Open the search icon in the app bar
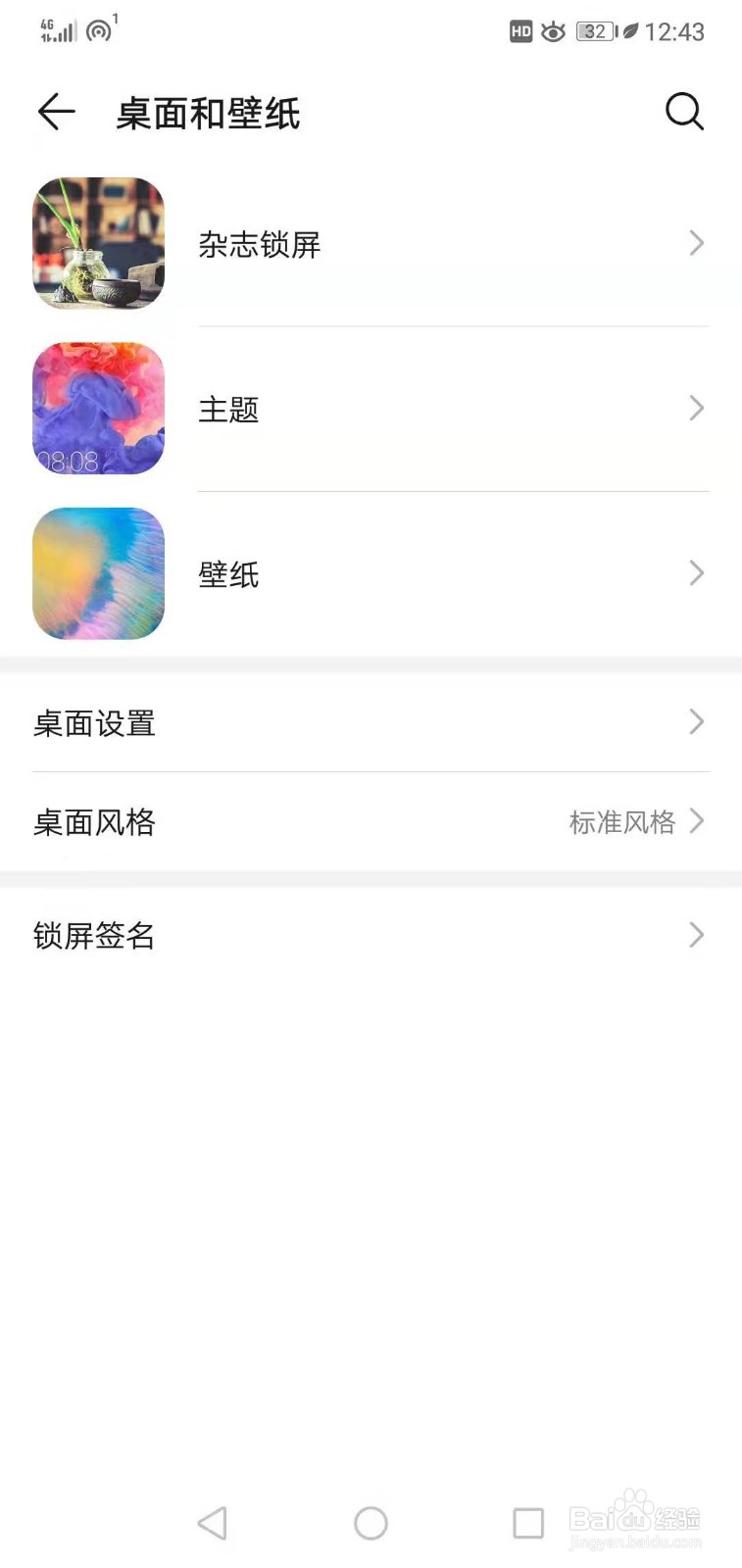 point(684,112)
